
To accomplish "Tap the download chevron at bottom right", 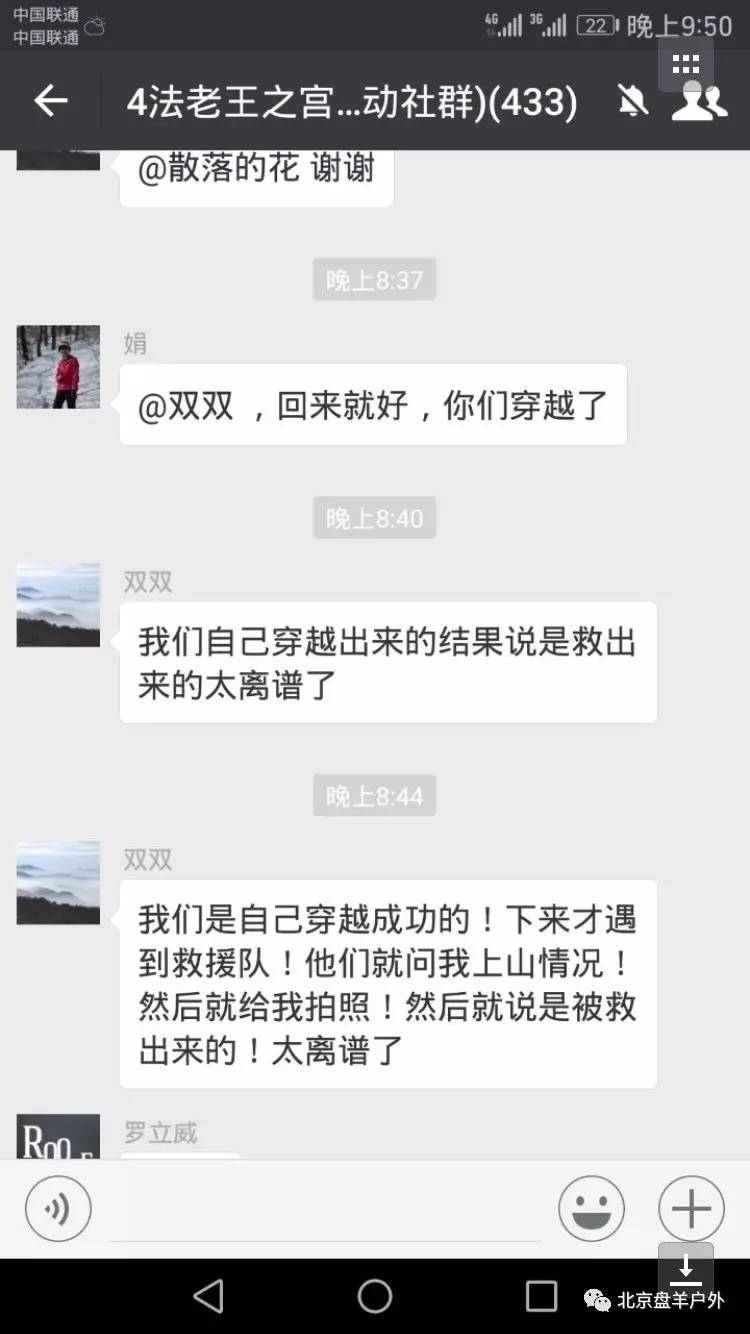I will point(687,1268).
